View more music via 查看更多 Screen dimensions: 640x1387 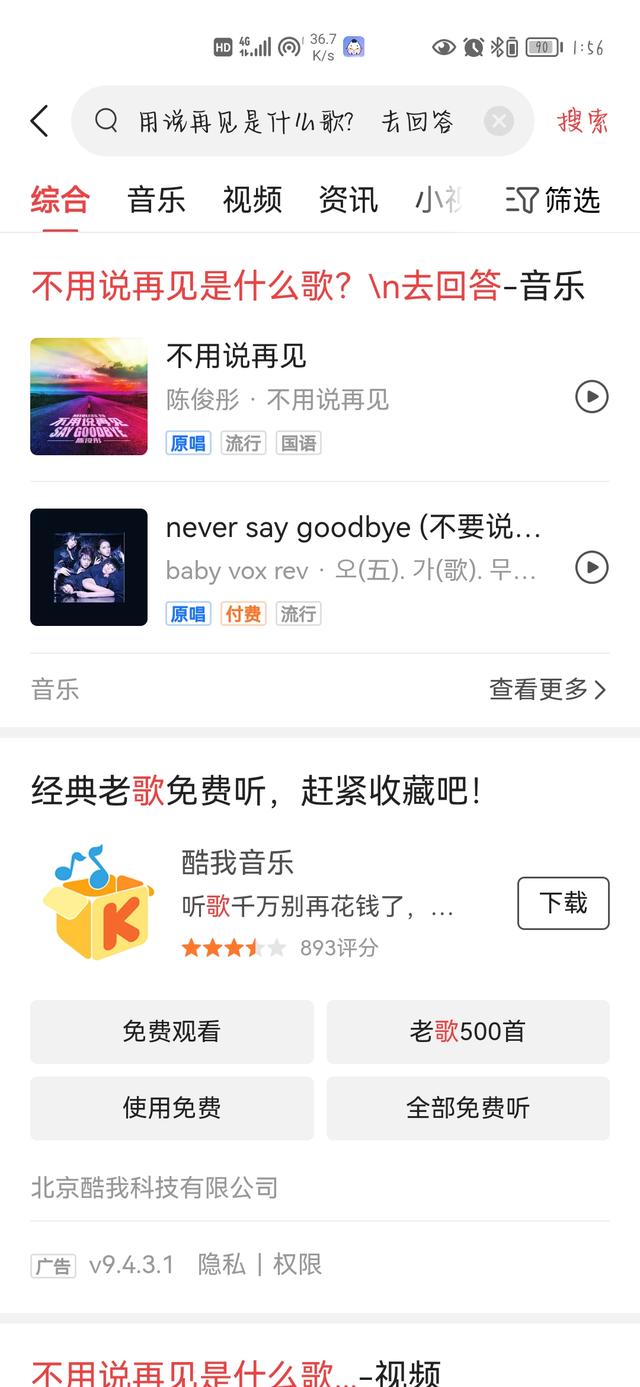click(547, 689)
